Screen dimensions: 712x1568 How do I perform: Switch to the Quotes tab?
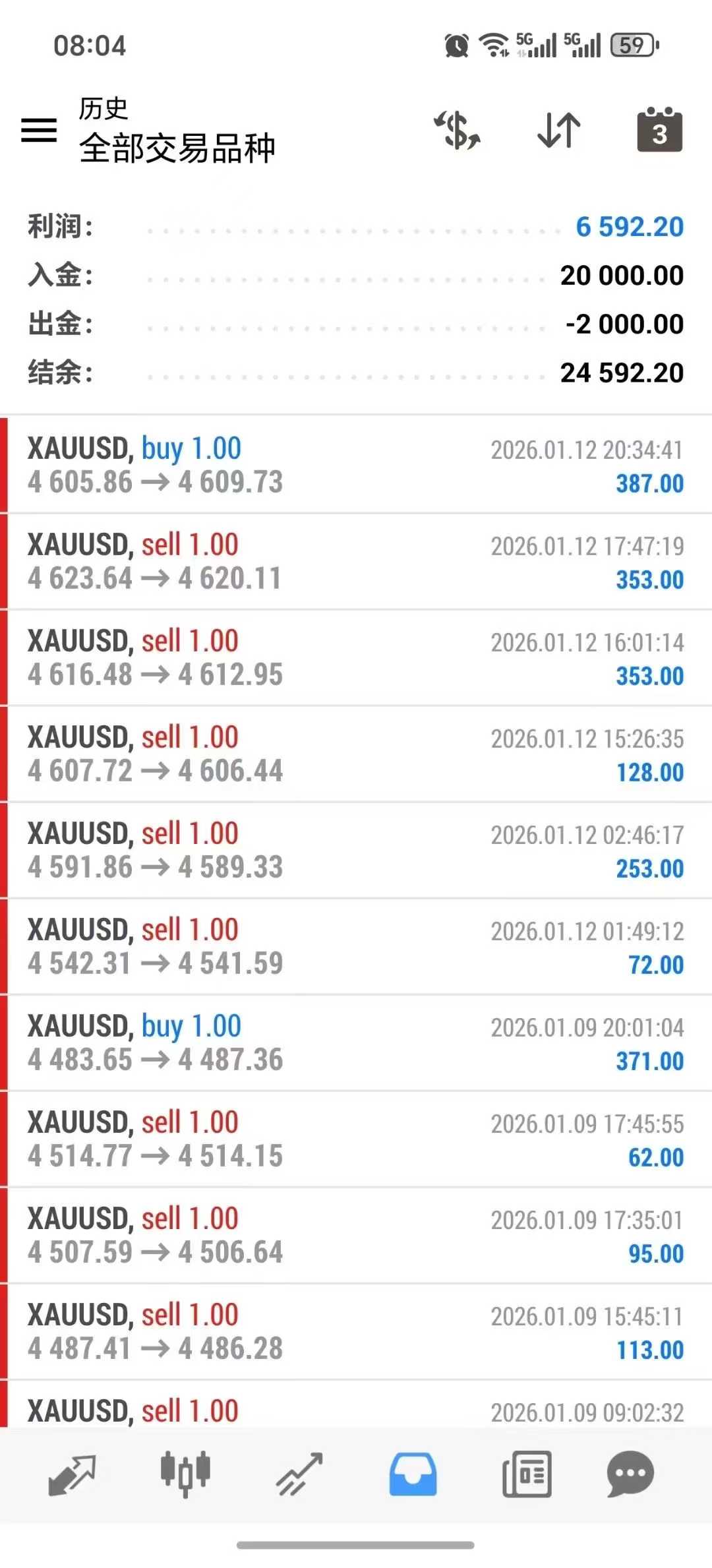72,1474
